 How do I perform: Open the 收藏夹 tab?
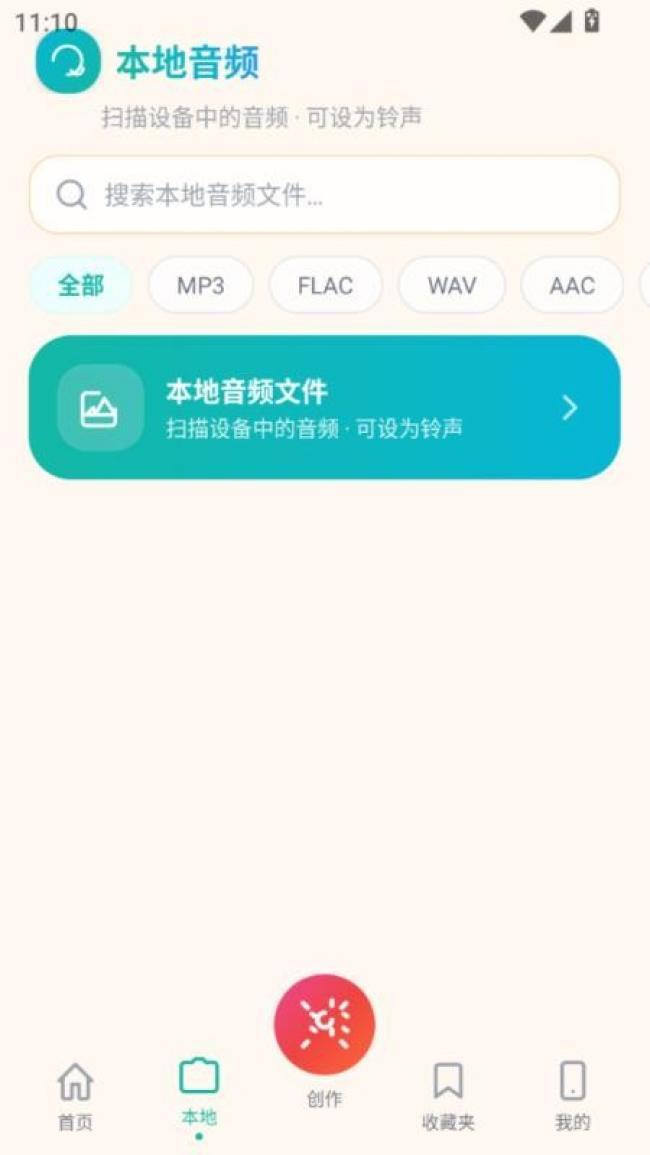pos(448,1094)
